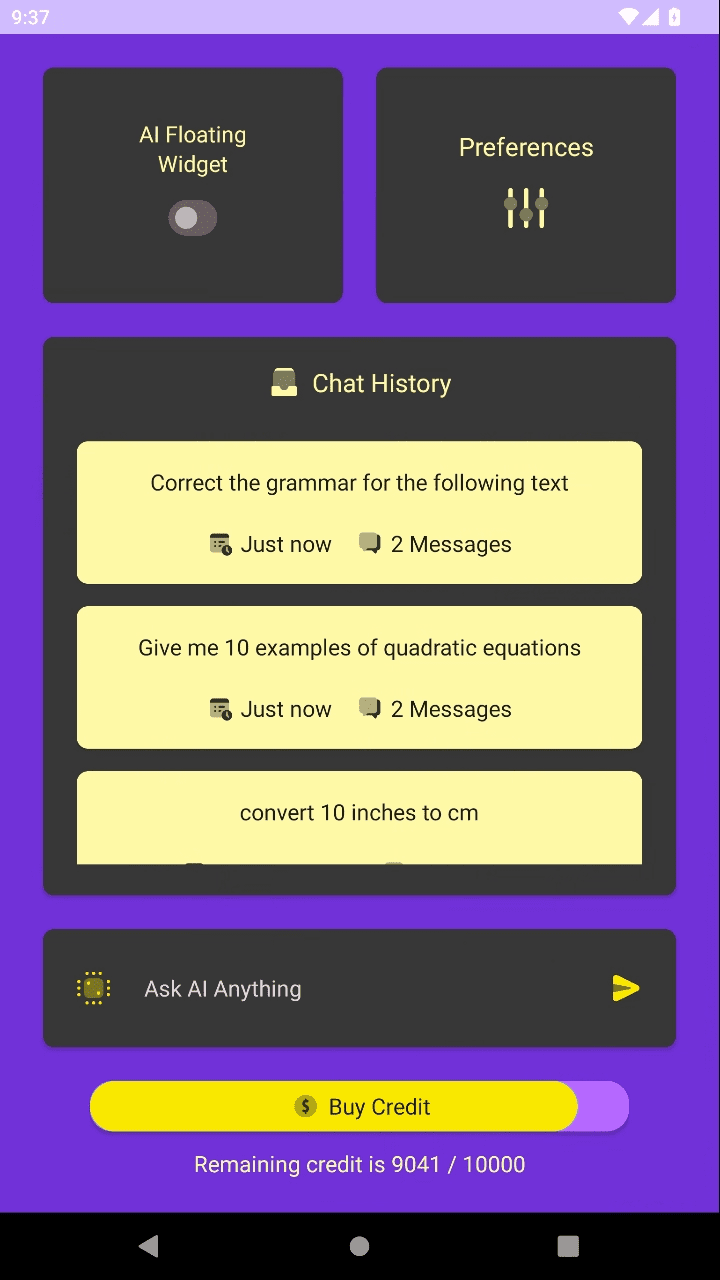The height and width of the screenshot is (1280, 720).
Task: Open the grammar correction chat
Action: [359, 512]
